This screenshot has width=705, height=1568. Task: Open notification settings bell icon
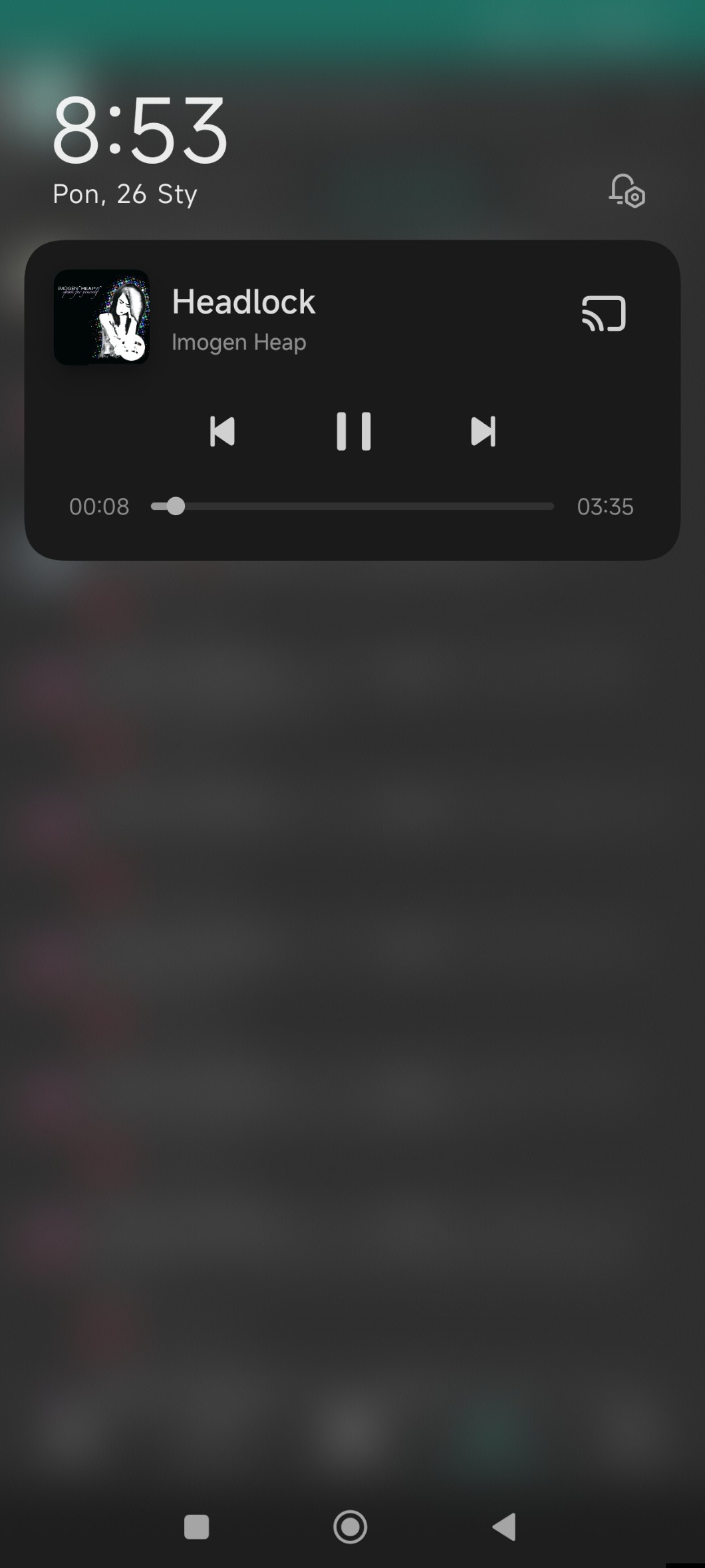(x=627, y=191)
